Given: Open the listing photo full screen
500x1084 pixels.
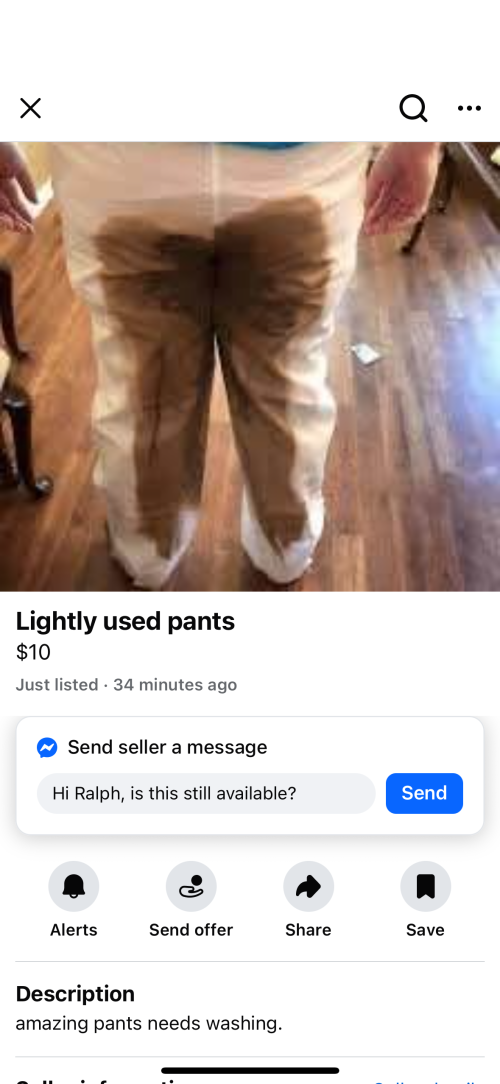Looking at the screenshot, I should tap(250, 366).
